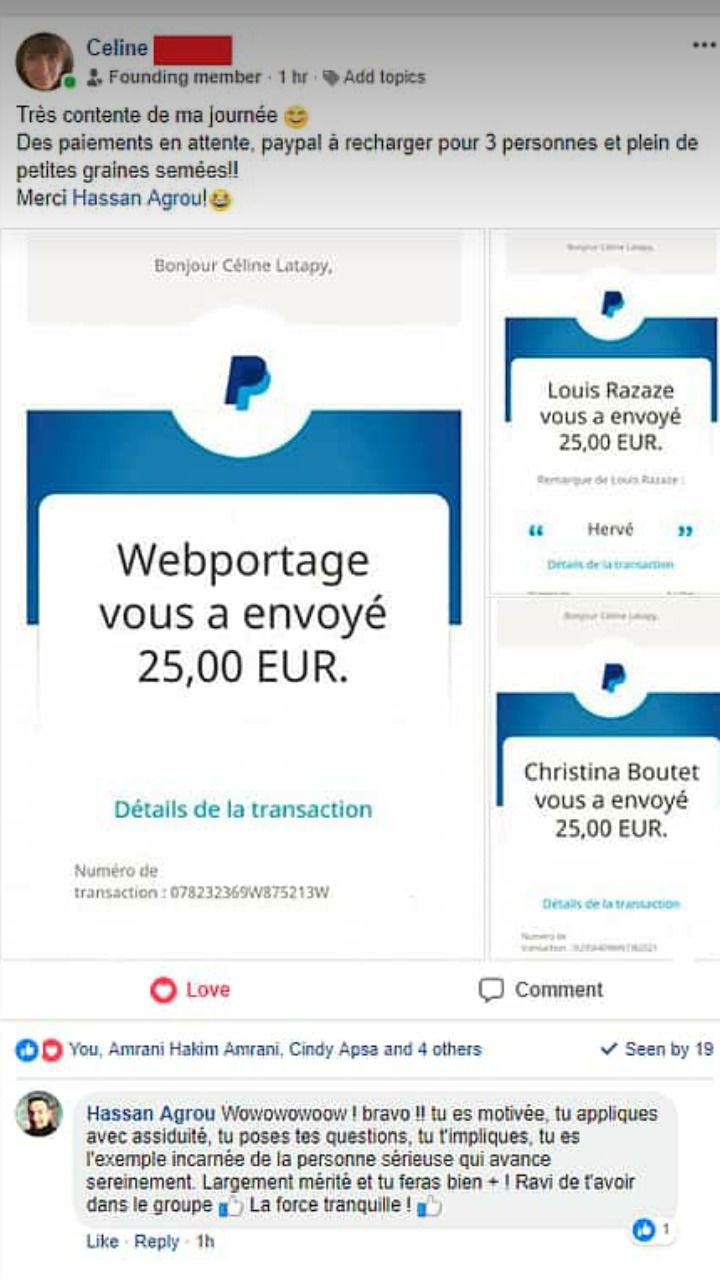Like Hassan Agrou's comment
Viewport: 720px width, 1280px height.
(102, 1241)
